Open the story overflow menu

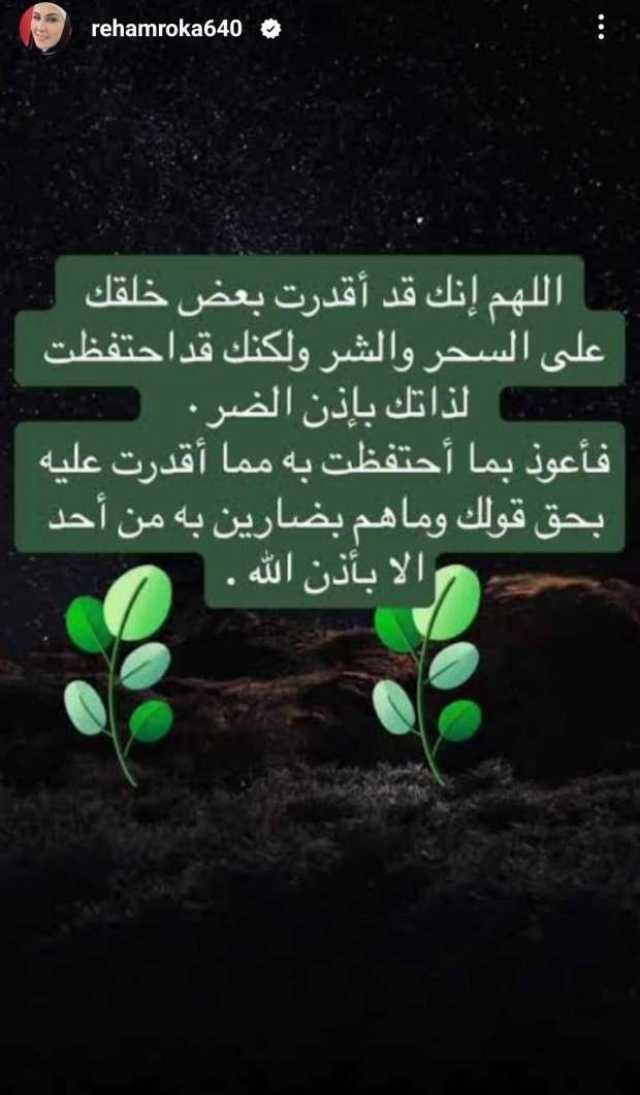tap(600, 28)
